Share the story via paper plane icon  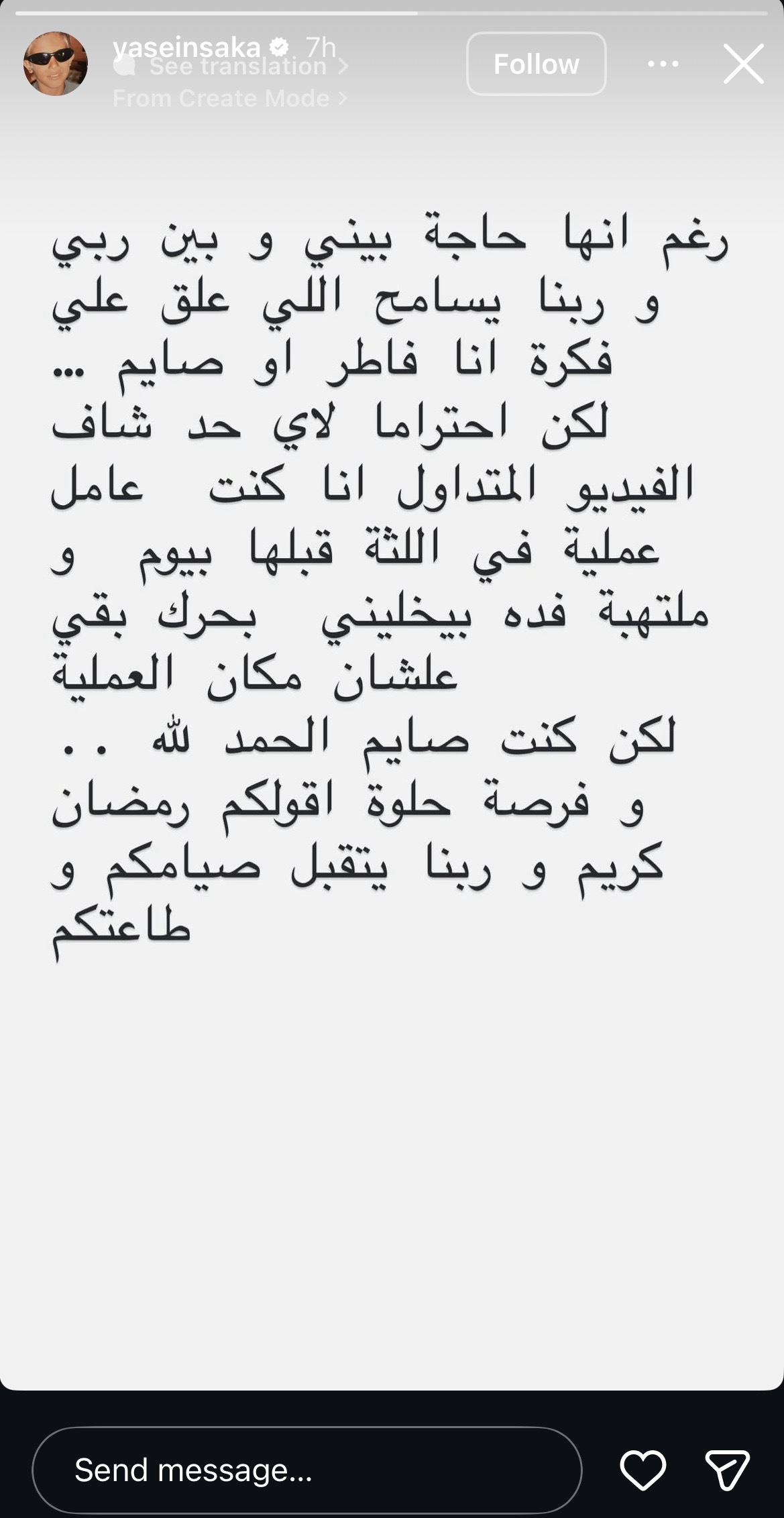(727, 1470)
